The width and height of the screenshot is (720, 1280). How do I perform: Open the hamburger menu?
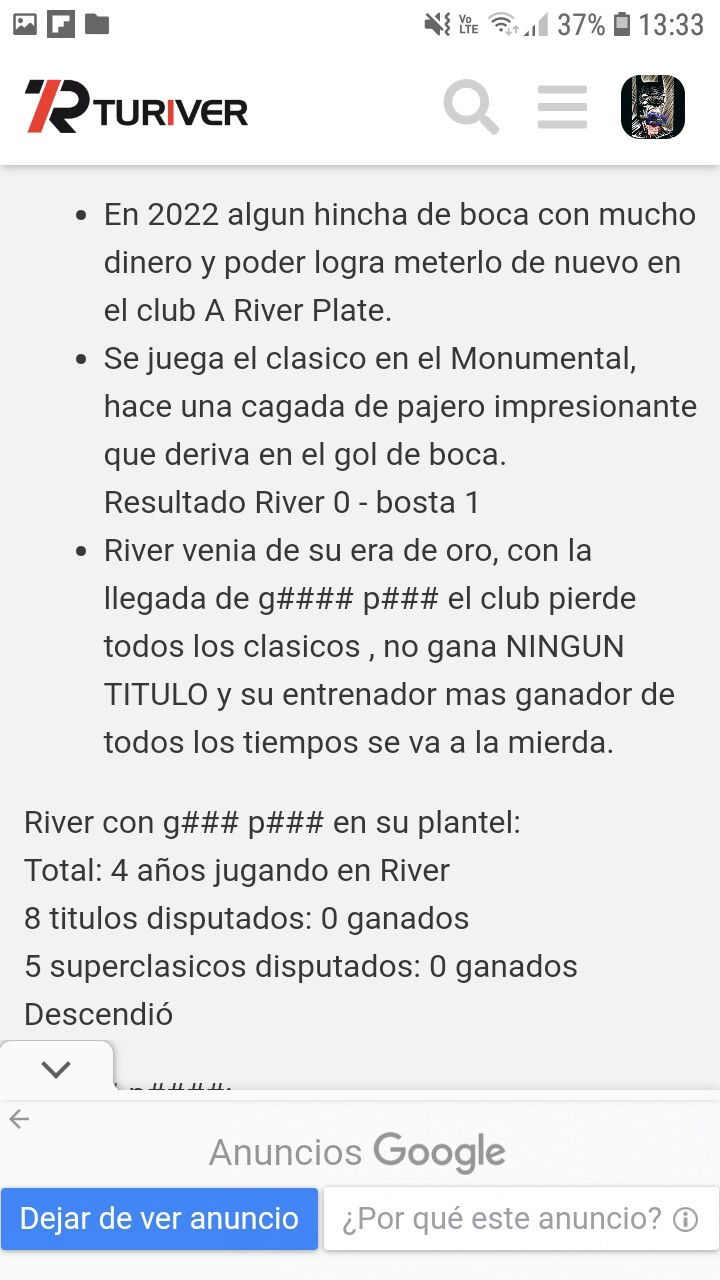[x=562, y=107]
